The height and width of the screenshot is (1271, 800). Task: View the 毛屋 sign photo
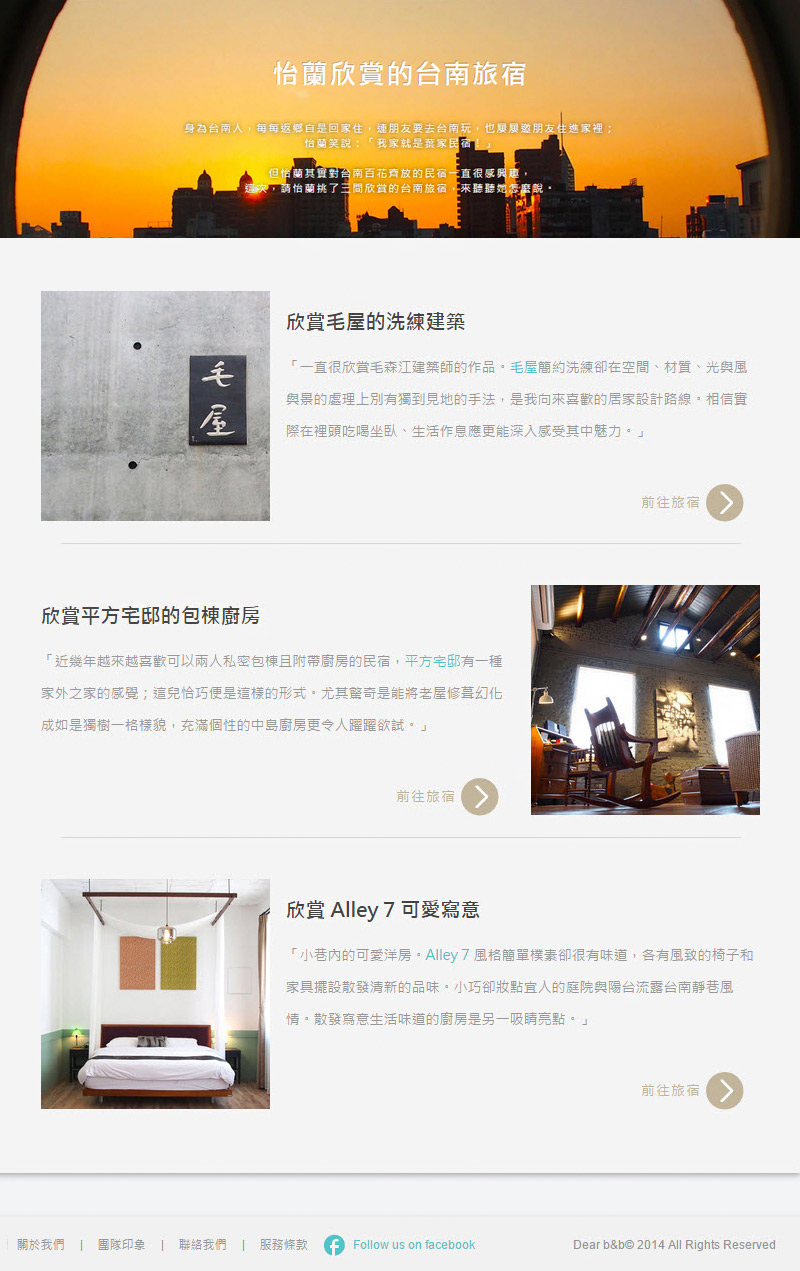pos(155,406)
